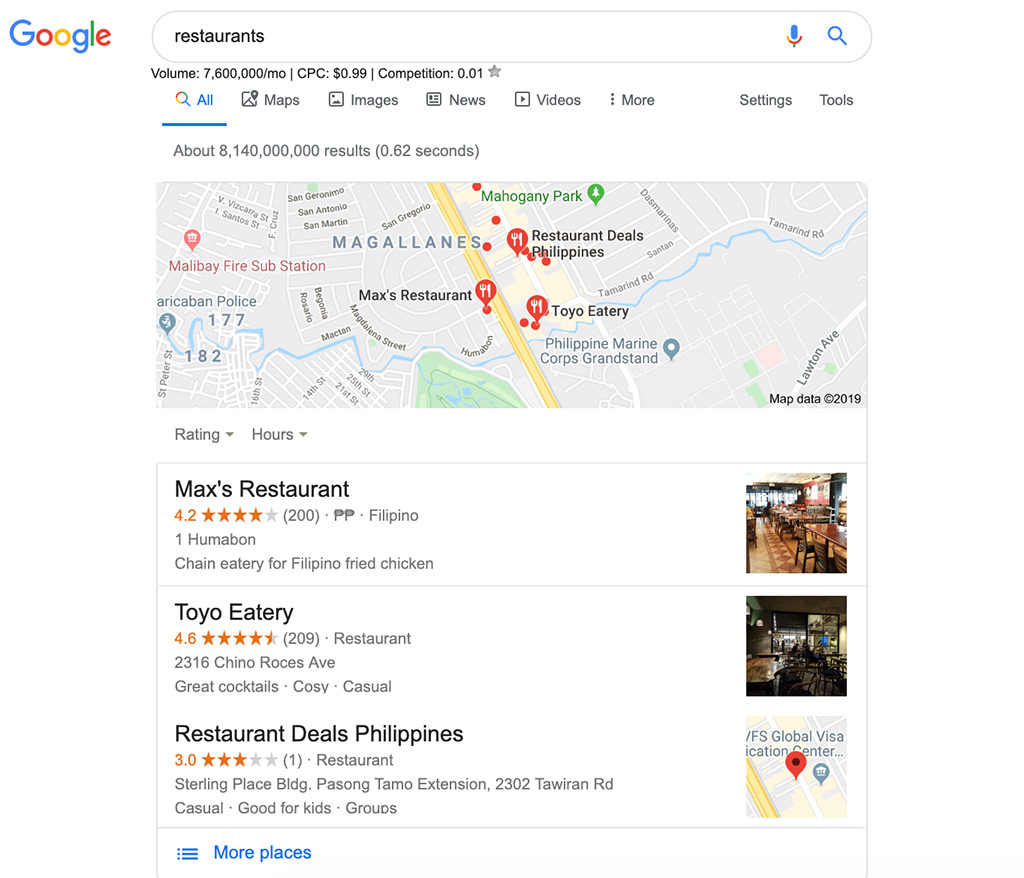Image resolution: width=1024 pixels, height=878 pixels.
Task: Go to Google home via logo
Action: coord(61,36)
